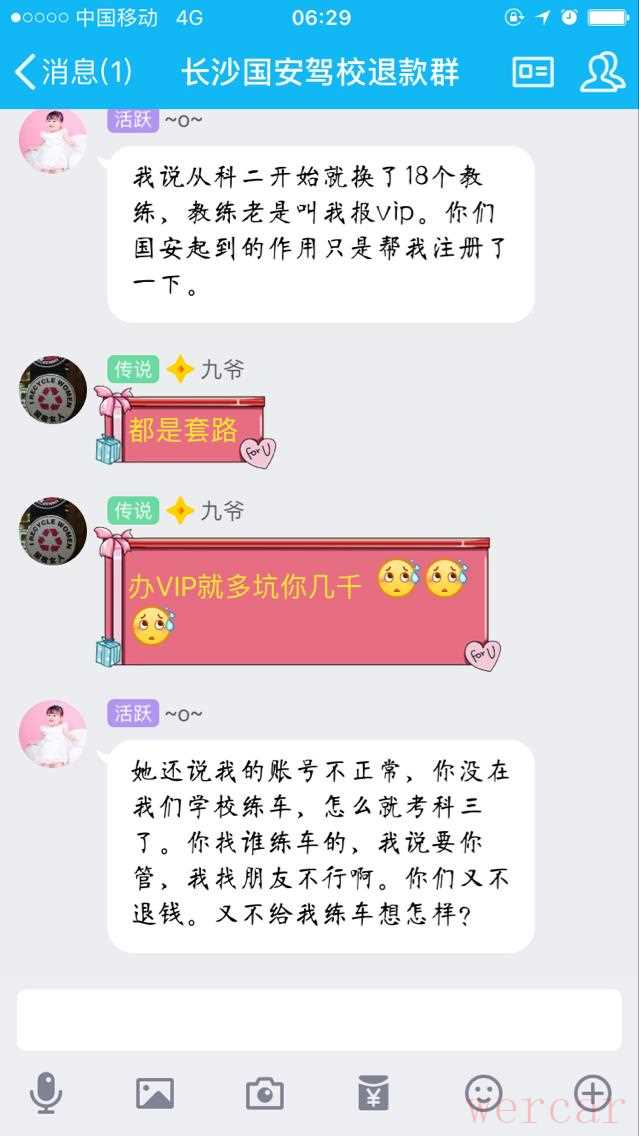This screenshot has height=1136, width=639.
Task: Go back to the 消息 list
Action: 73,72
